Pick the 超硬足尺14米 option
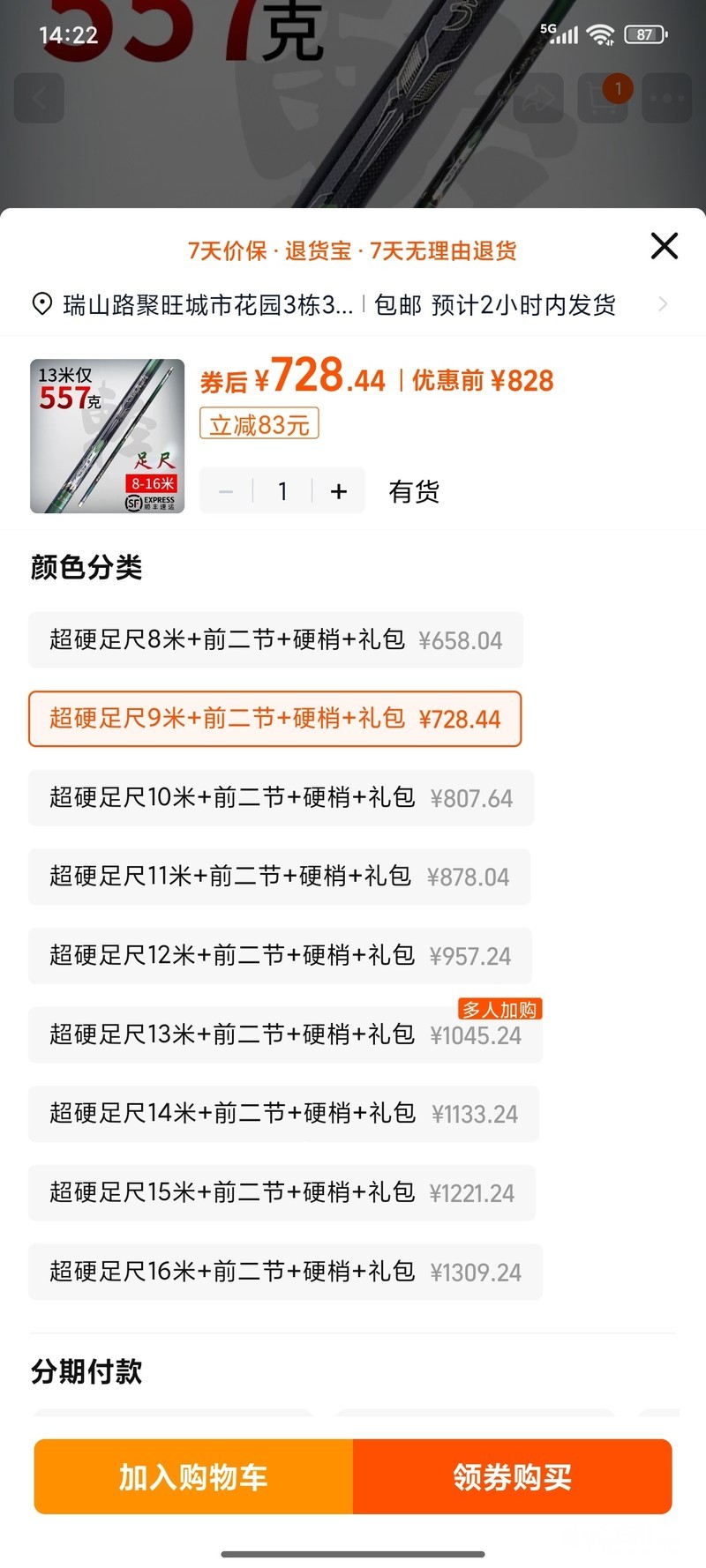The height and width of the screenshot is (1568, 706). [x=283, y=1114]
